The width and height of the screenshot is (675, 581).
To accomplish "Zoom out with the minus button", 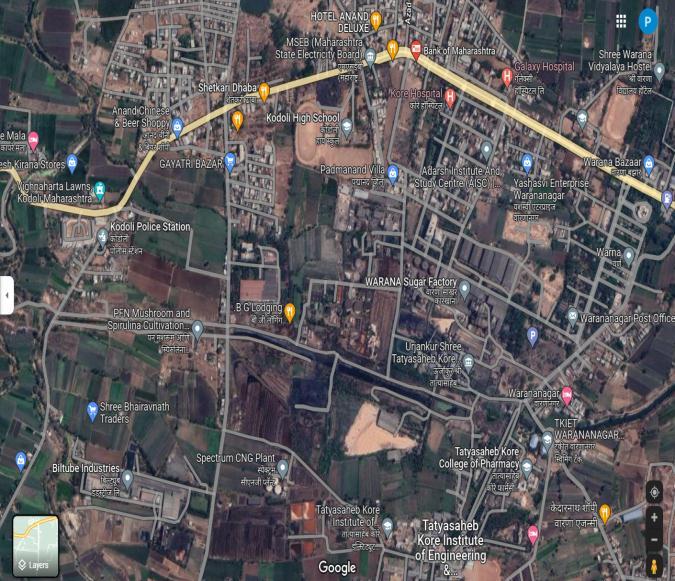I will (654, 540).
